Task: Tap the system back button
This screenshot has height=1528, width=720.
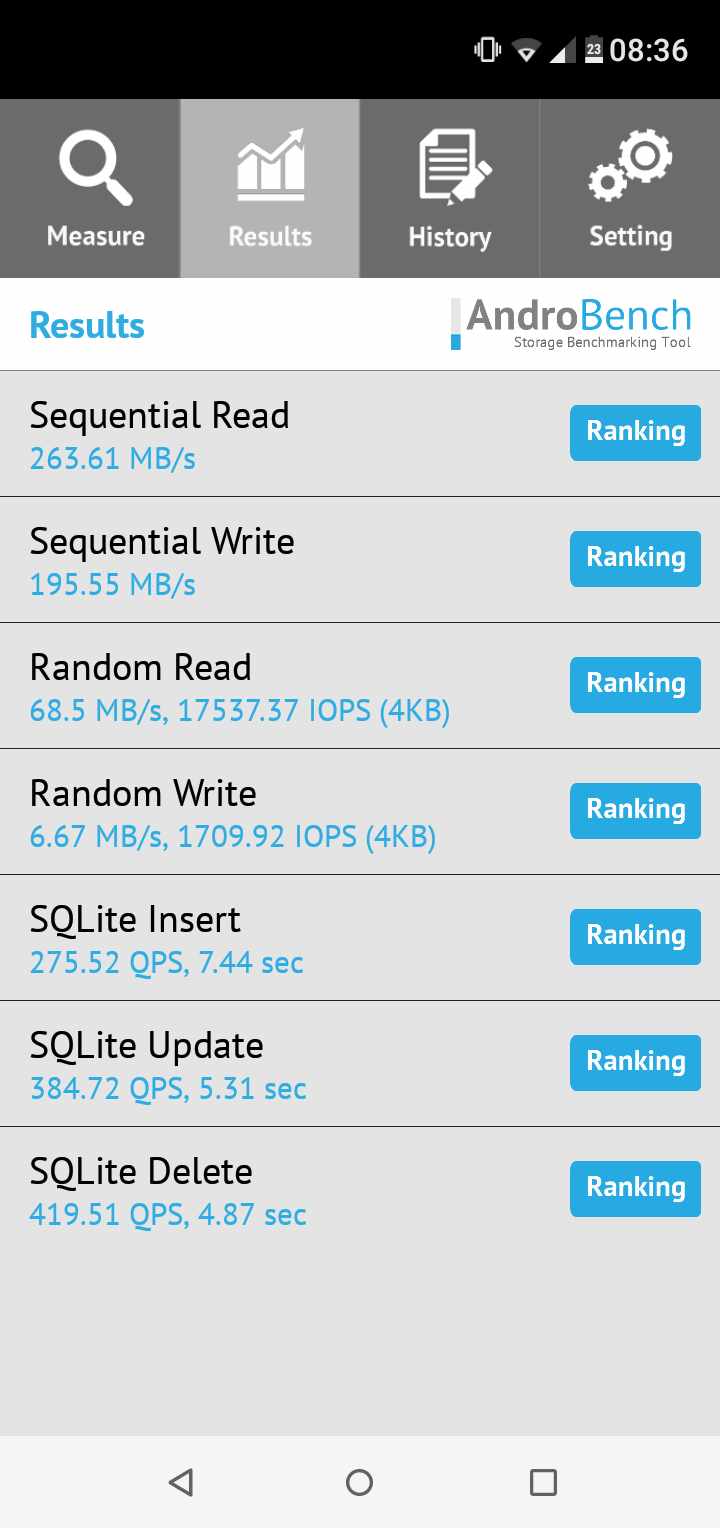Action: (180, 1482)
